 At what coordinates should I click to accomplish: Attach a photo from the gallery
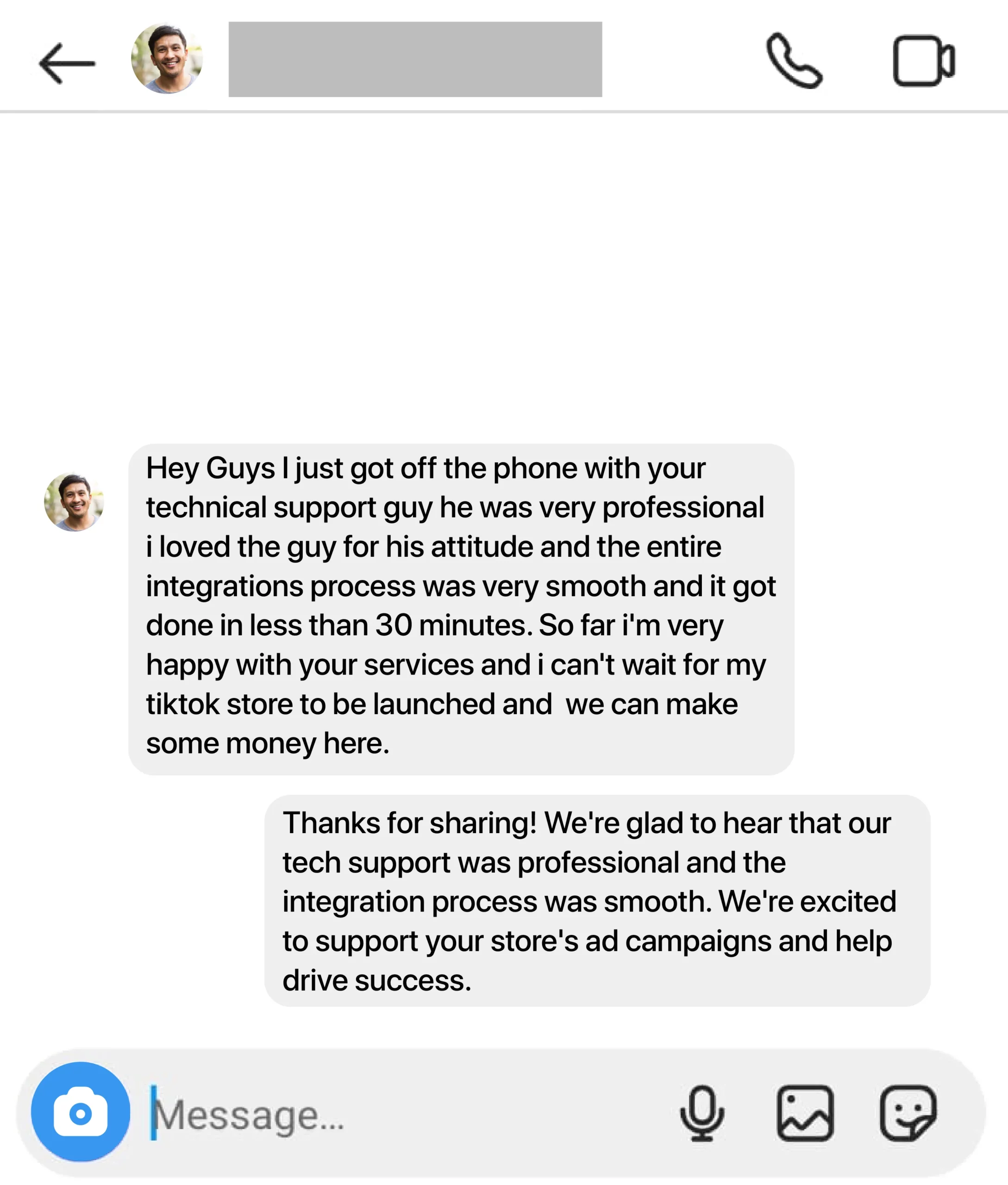805,1113
